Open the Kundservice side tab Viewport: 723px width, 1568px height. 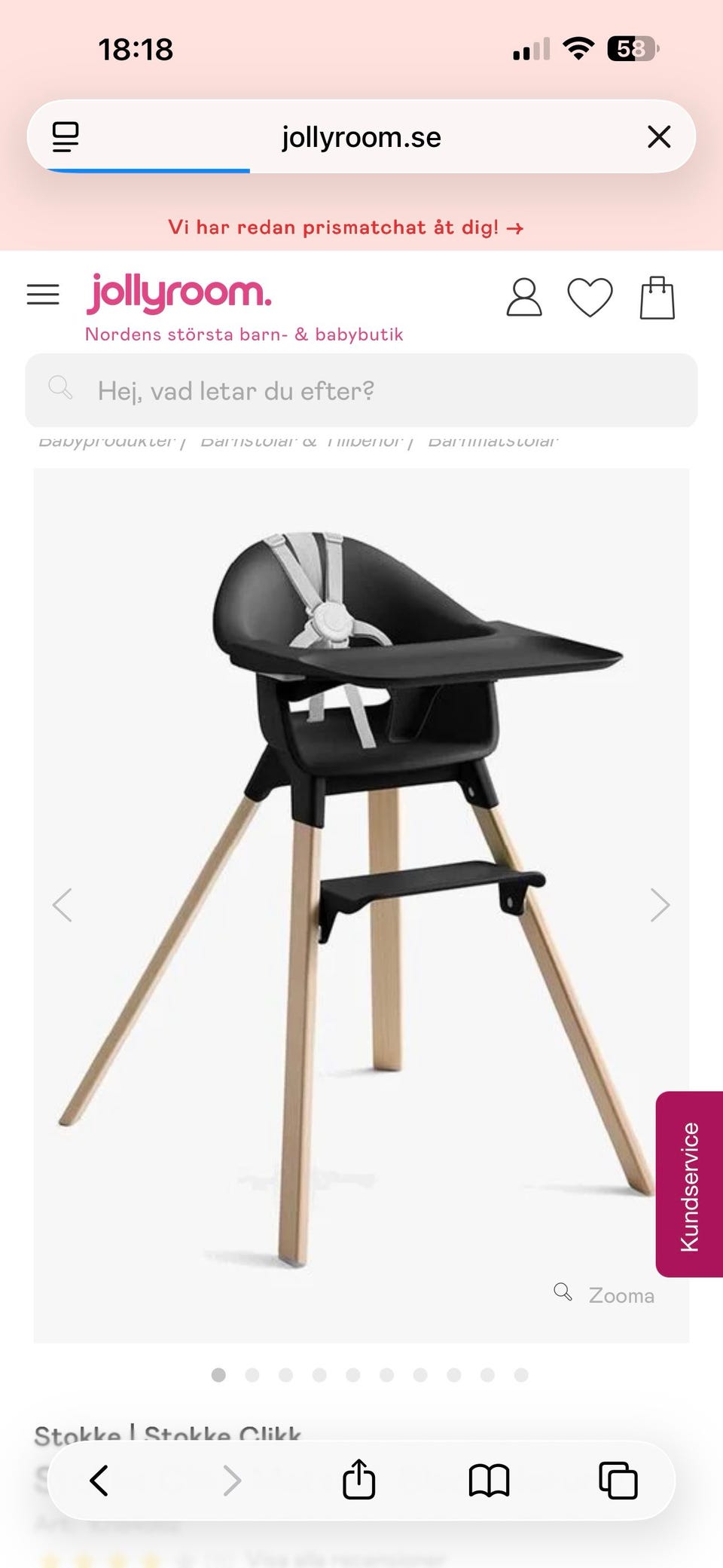pyautogui.click(x=690, y=1184)
